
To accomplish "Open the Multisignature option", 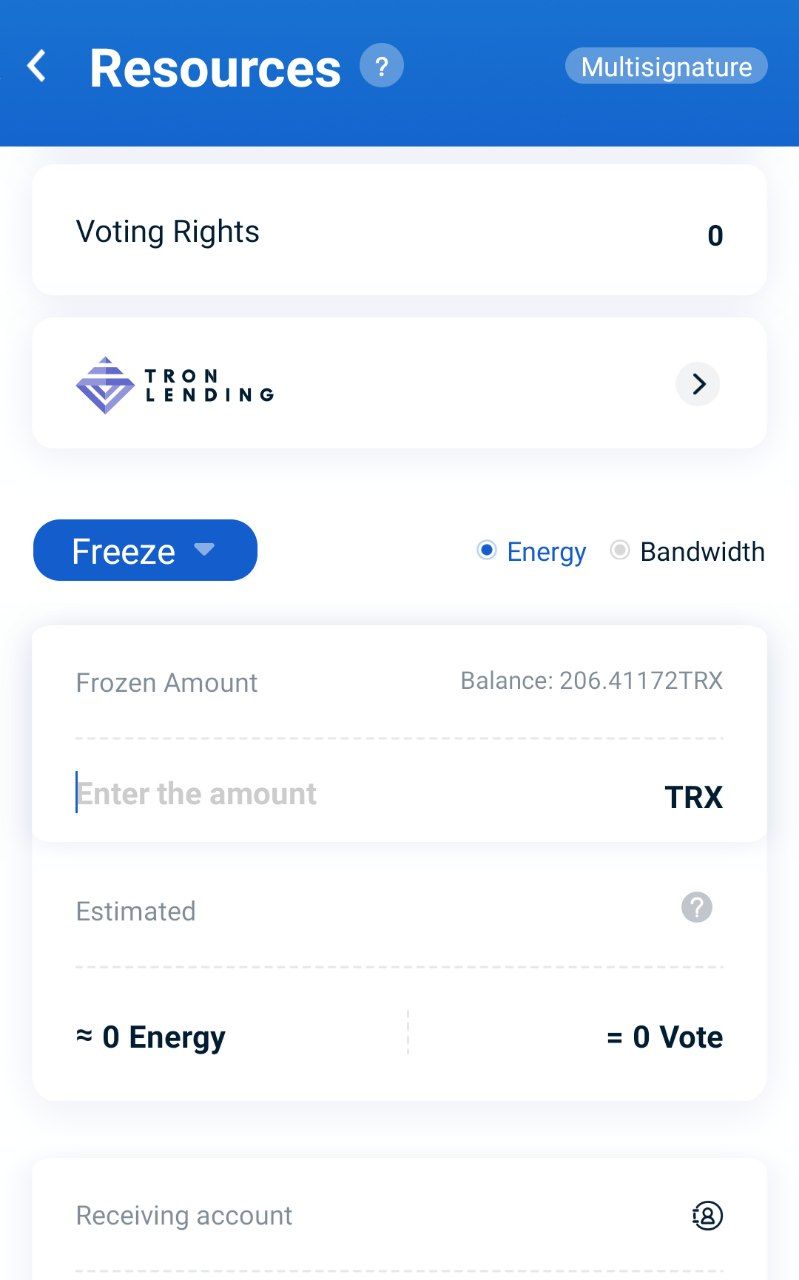I will [x=666, y=67].
